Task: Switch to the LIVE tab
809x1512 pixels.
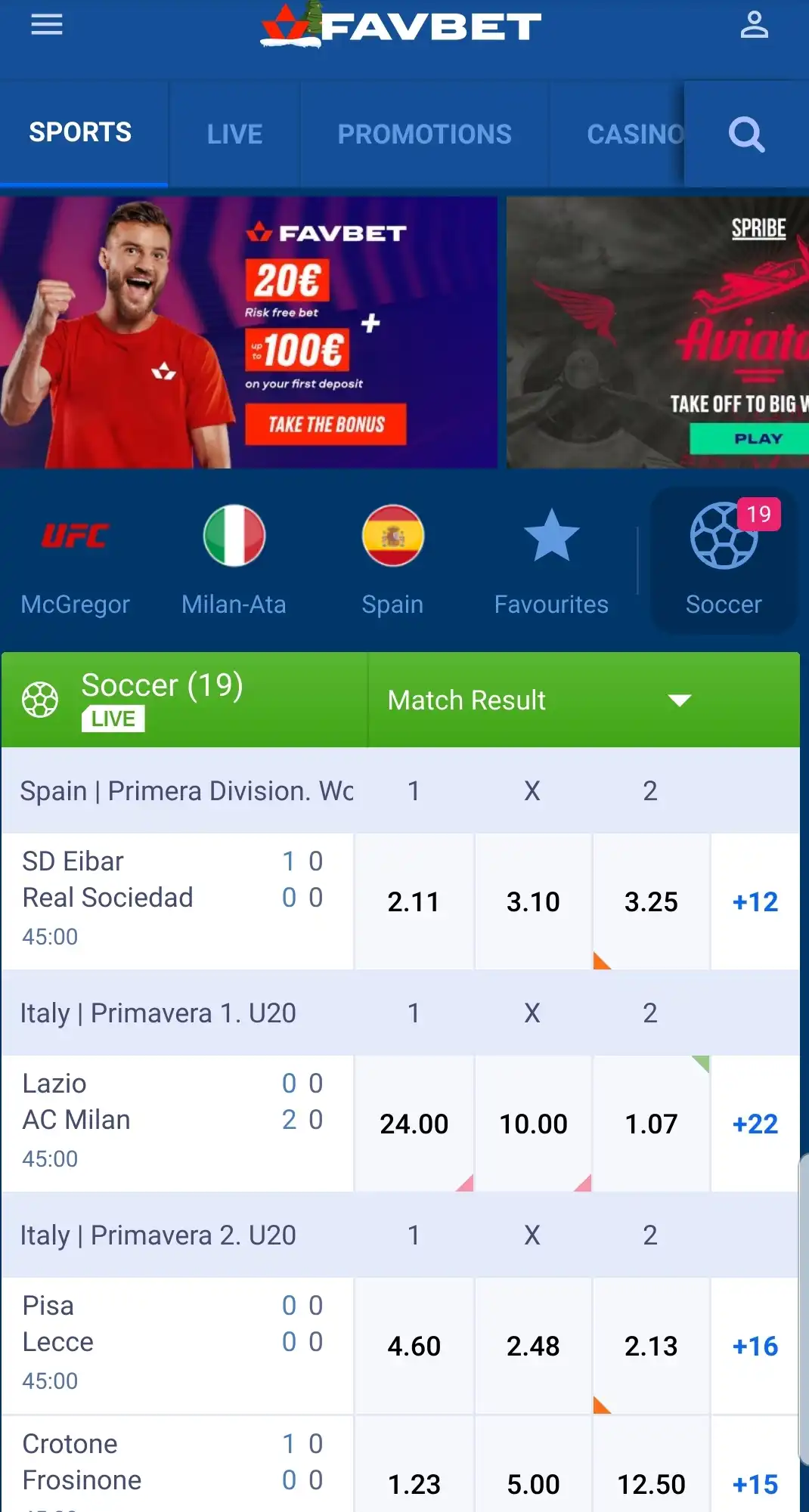Action: (234, 135)
